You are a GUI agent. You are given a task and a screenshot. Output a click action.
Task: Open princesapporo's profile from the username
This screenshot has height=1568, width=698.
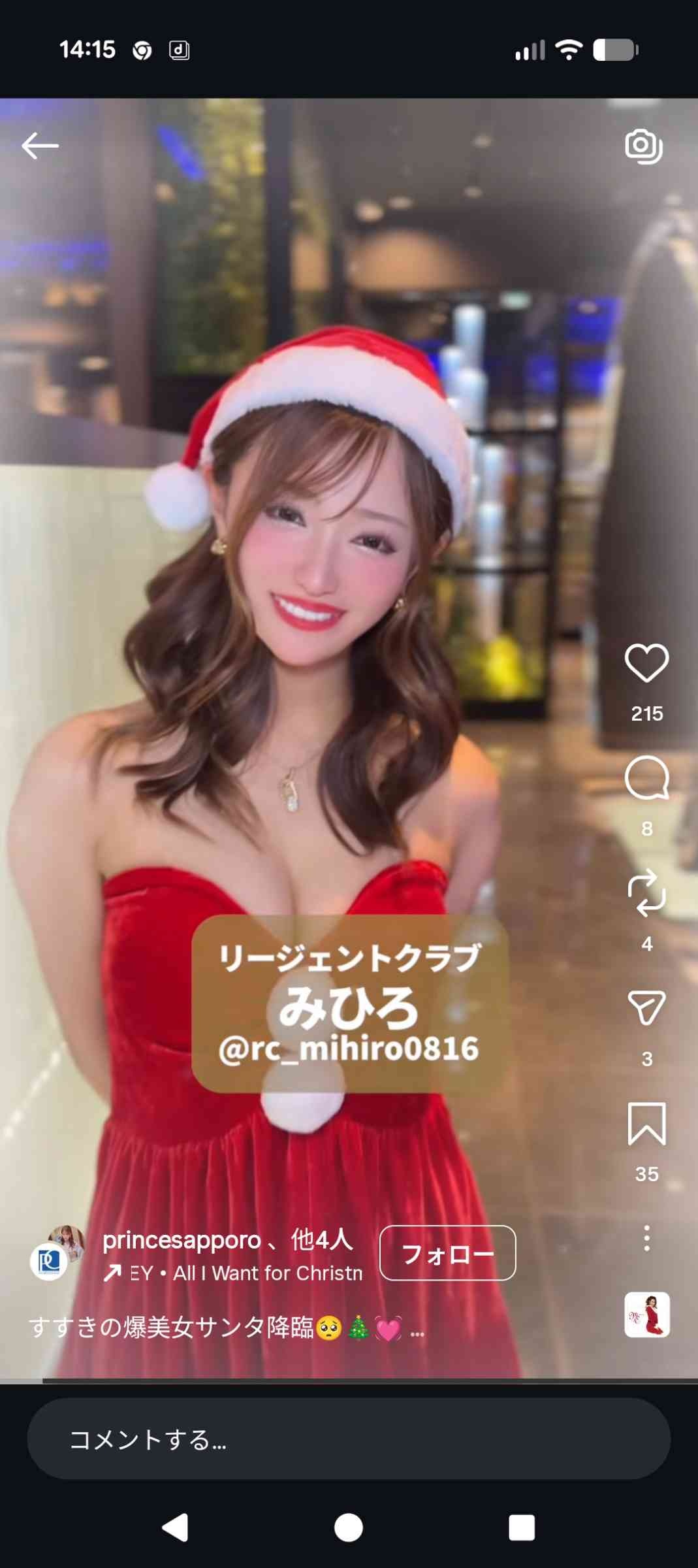click(x=182, y=1240)
